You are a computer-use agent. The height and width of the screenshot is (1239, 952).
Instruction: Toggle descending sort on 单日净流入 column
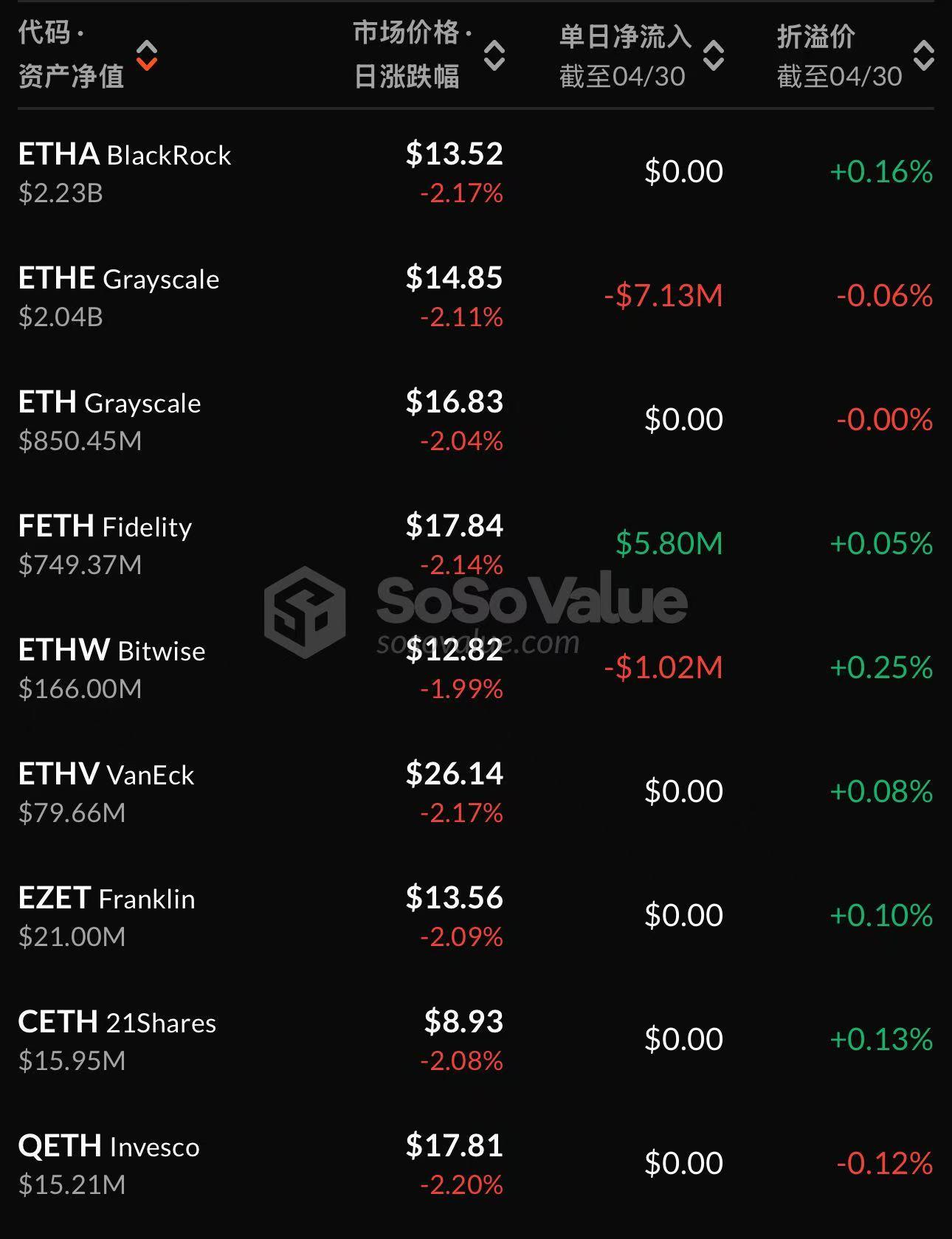(x=713, y=64)
